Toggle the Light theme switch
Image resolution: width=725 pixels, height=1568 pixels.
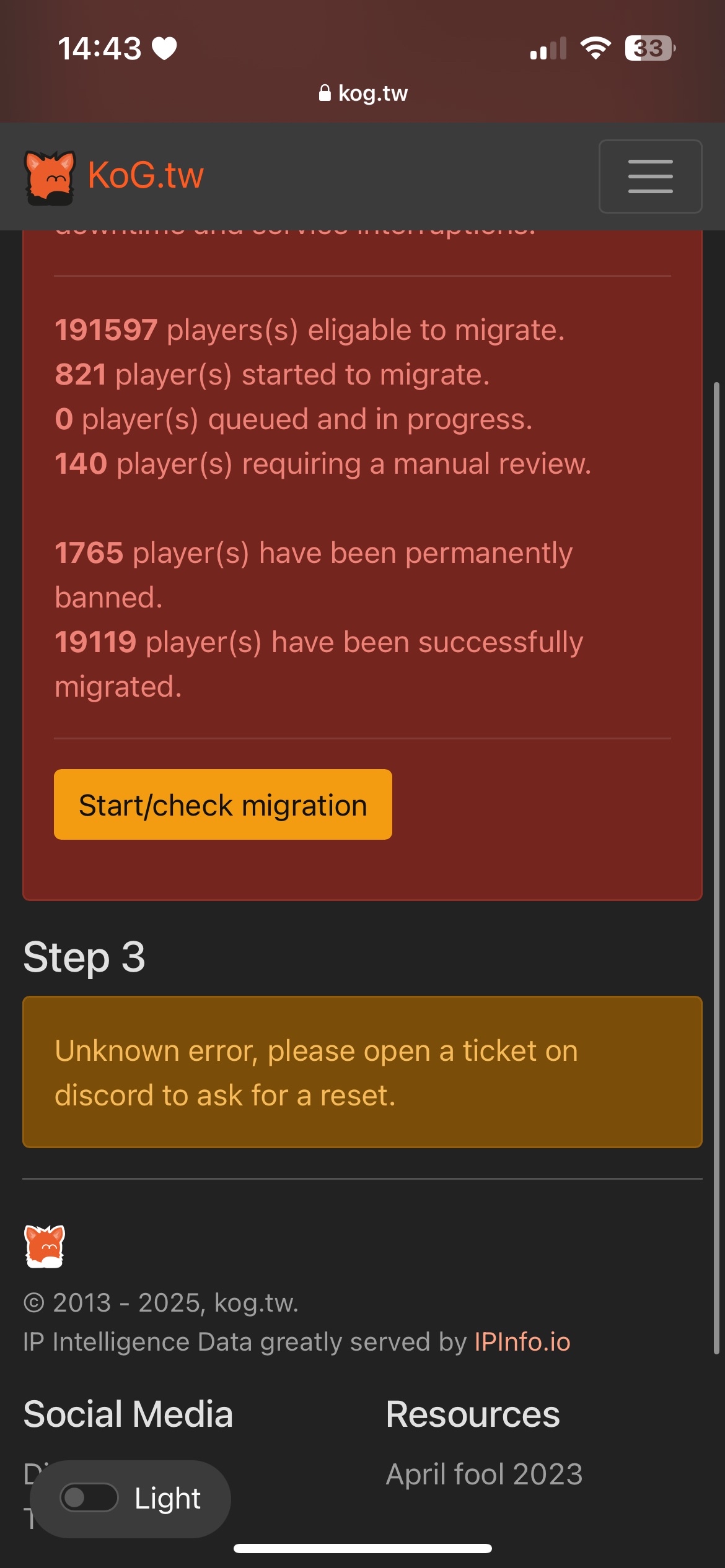click(89, 1498)
